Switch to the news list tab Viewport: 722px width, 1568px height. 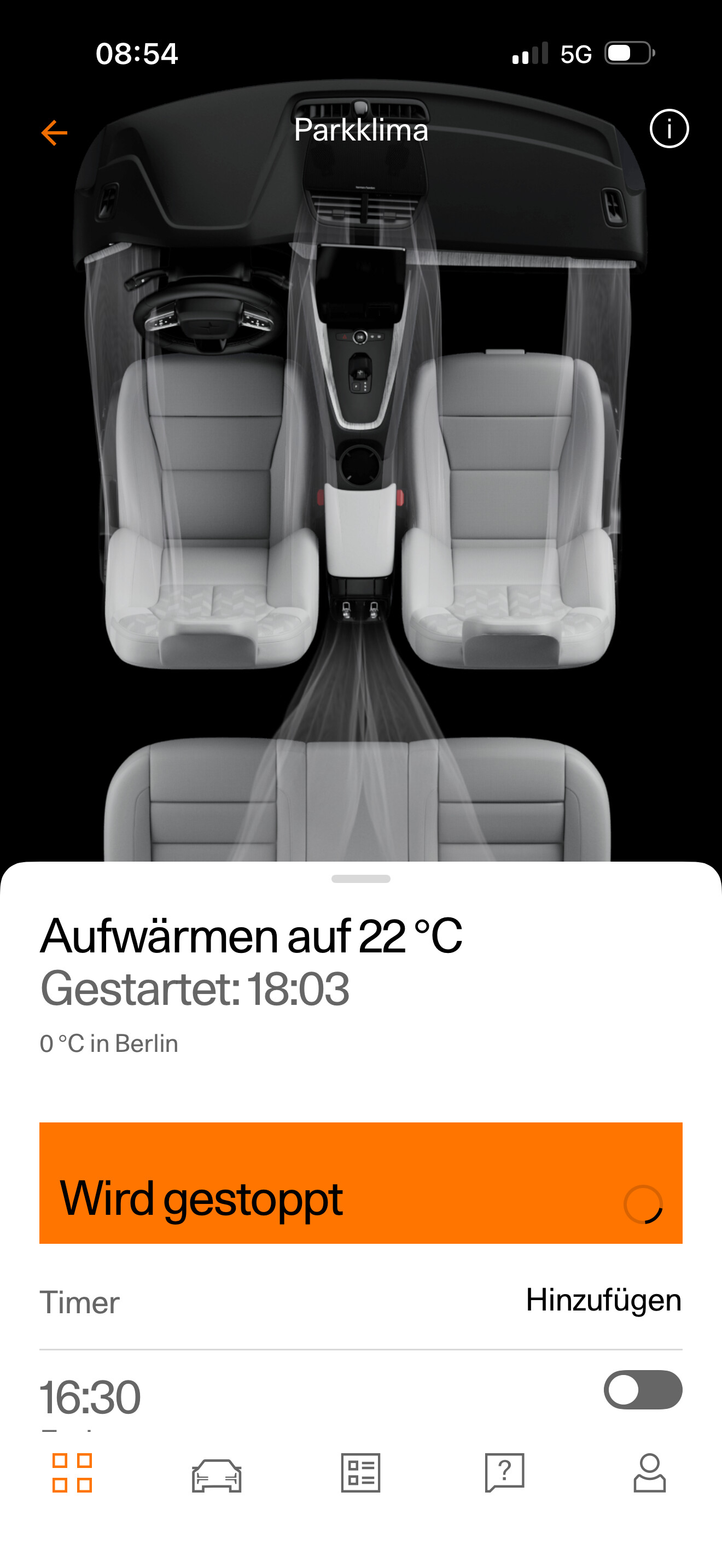360,1473
